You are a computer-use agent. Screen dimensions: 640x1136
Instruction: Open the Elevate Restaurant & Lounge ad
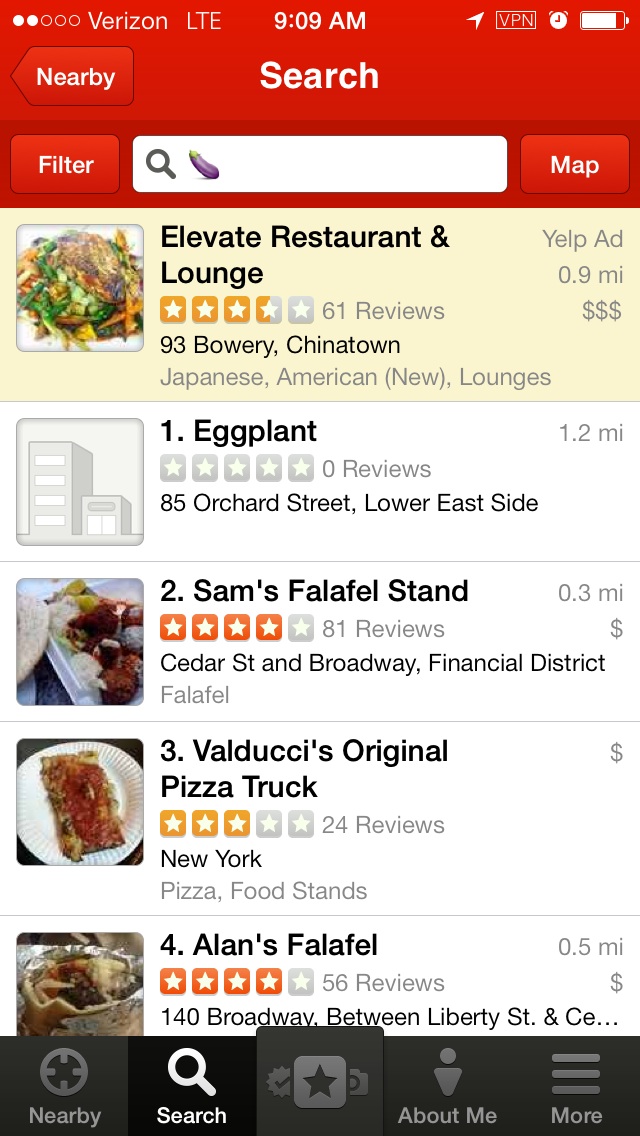point(320,305)
